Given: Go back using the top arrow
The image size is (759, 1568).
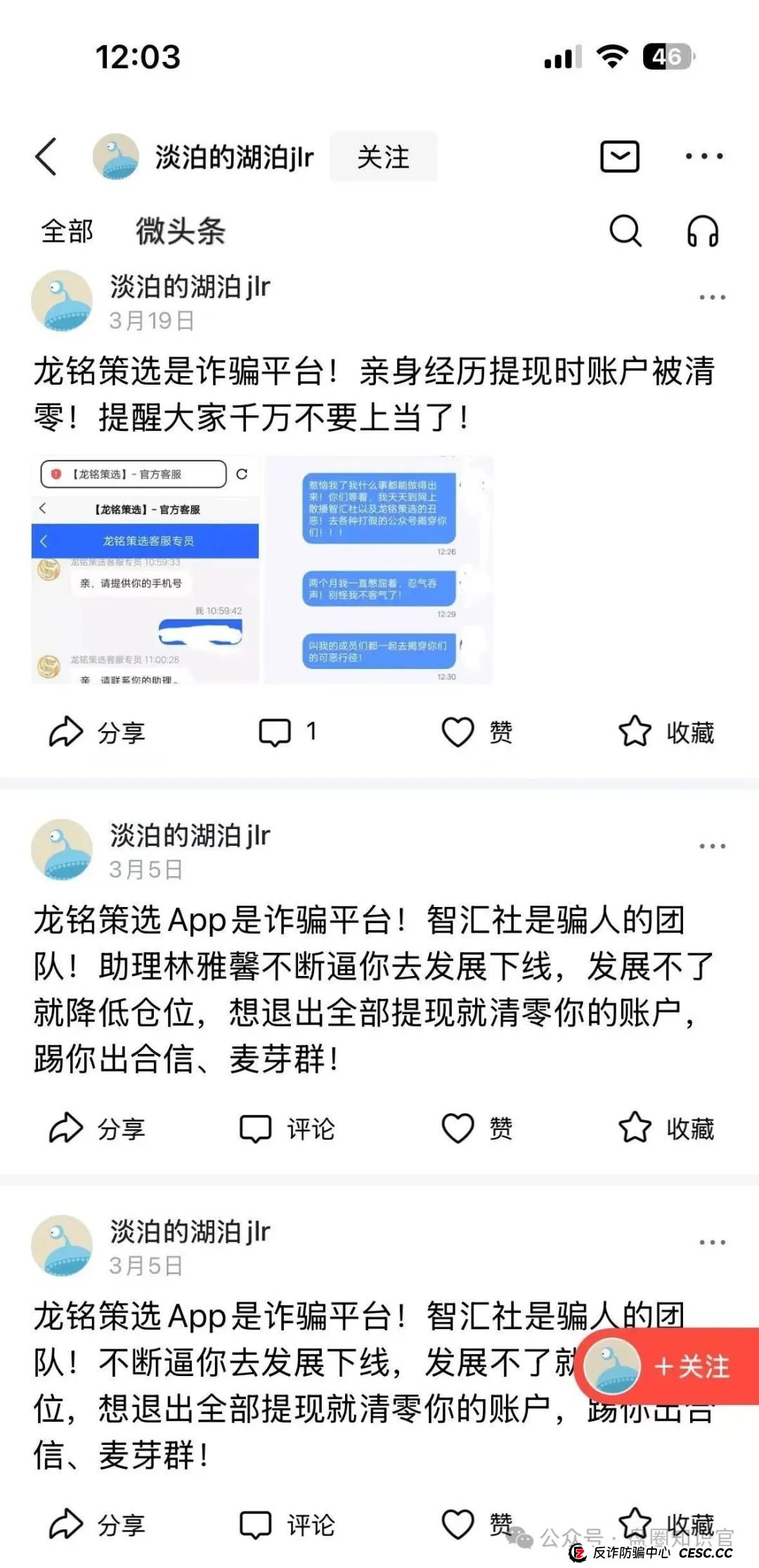Looking at the screenshot, I should pos(46,156).
